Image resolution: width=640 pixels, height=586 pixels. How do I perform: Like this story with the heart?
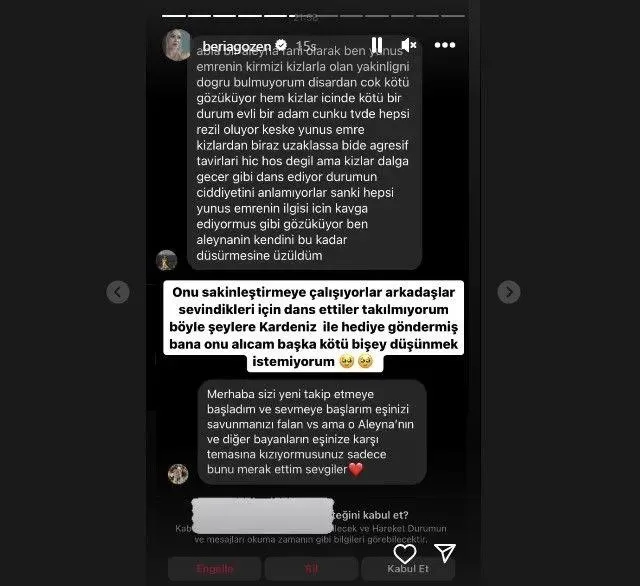tap(404, 553)
